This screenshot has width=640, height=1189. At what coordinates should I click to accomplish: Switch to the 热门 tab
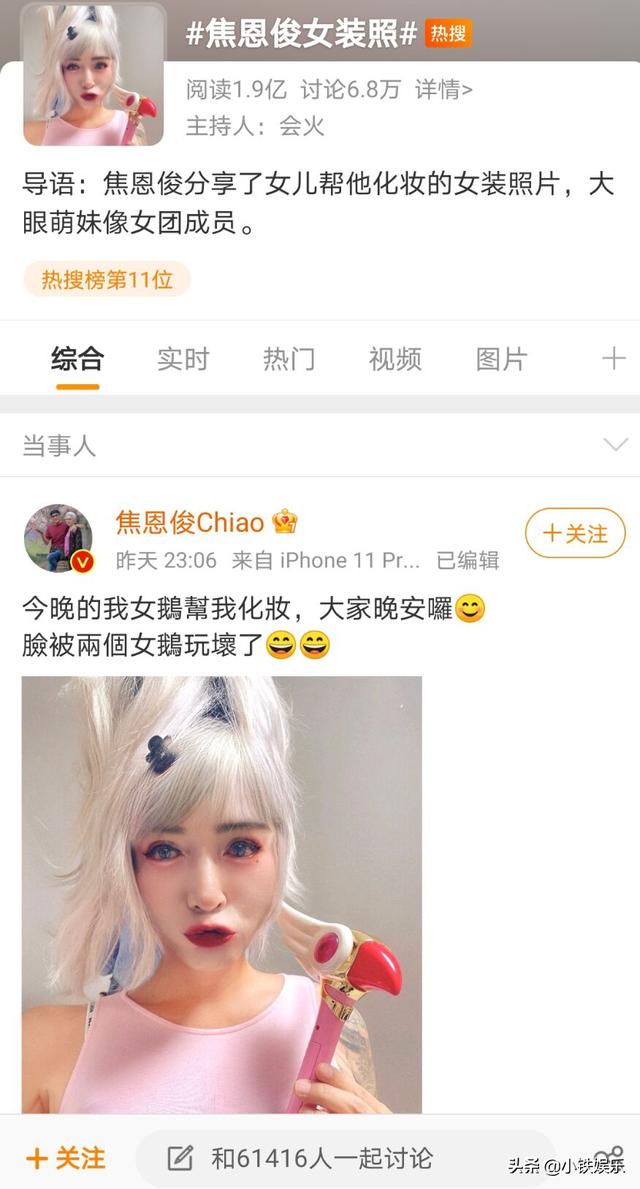[x=289, y=359]
